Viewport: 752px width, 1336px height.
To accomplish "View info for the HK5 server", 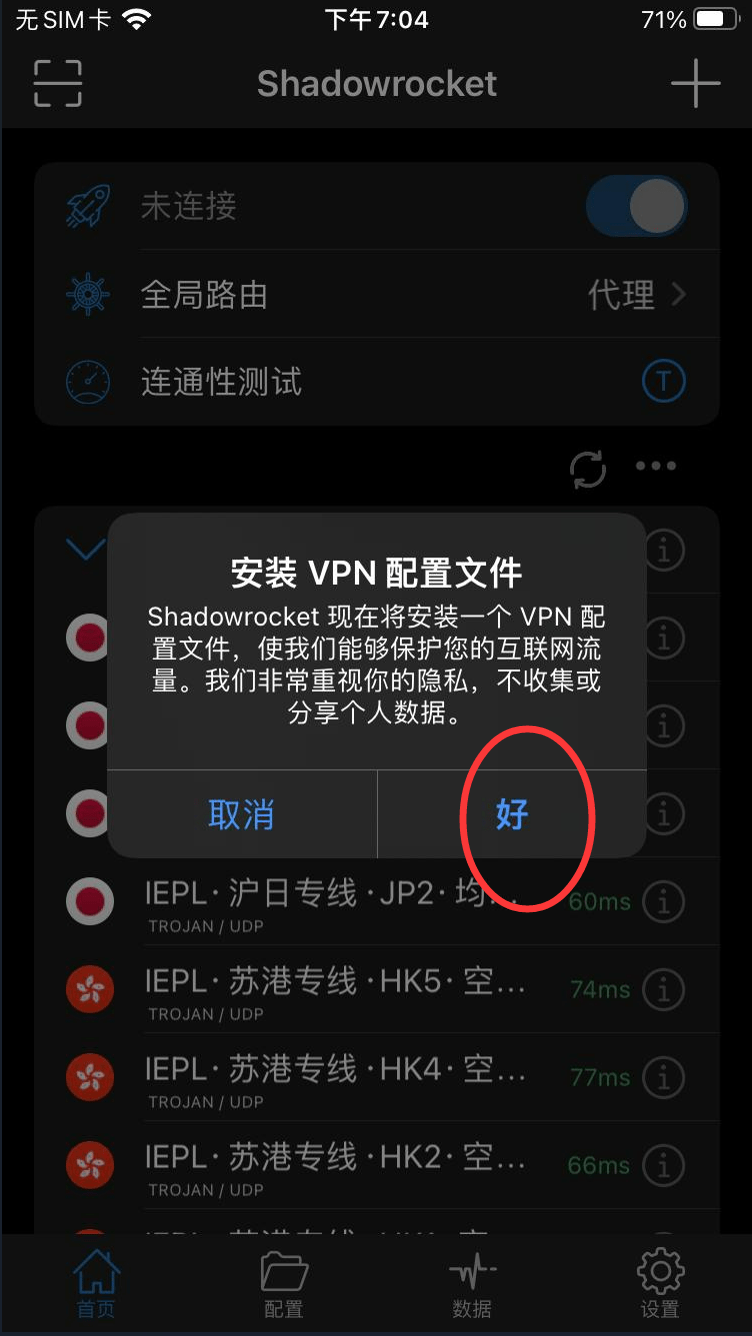I will [x=662, y=990].
